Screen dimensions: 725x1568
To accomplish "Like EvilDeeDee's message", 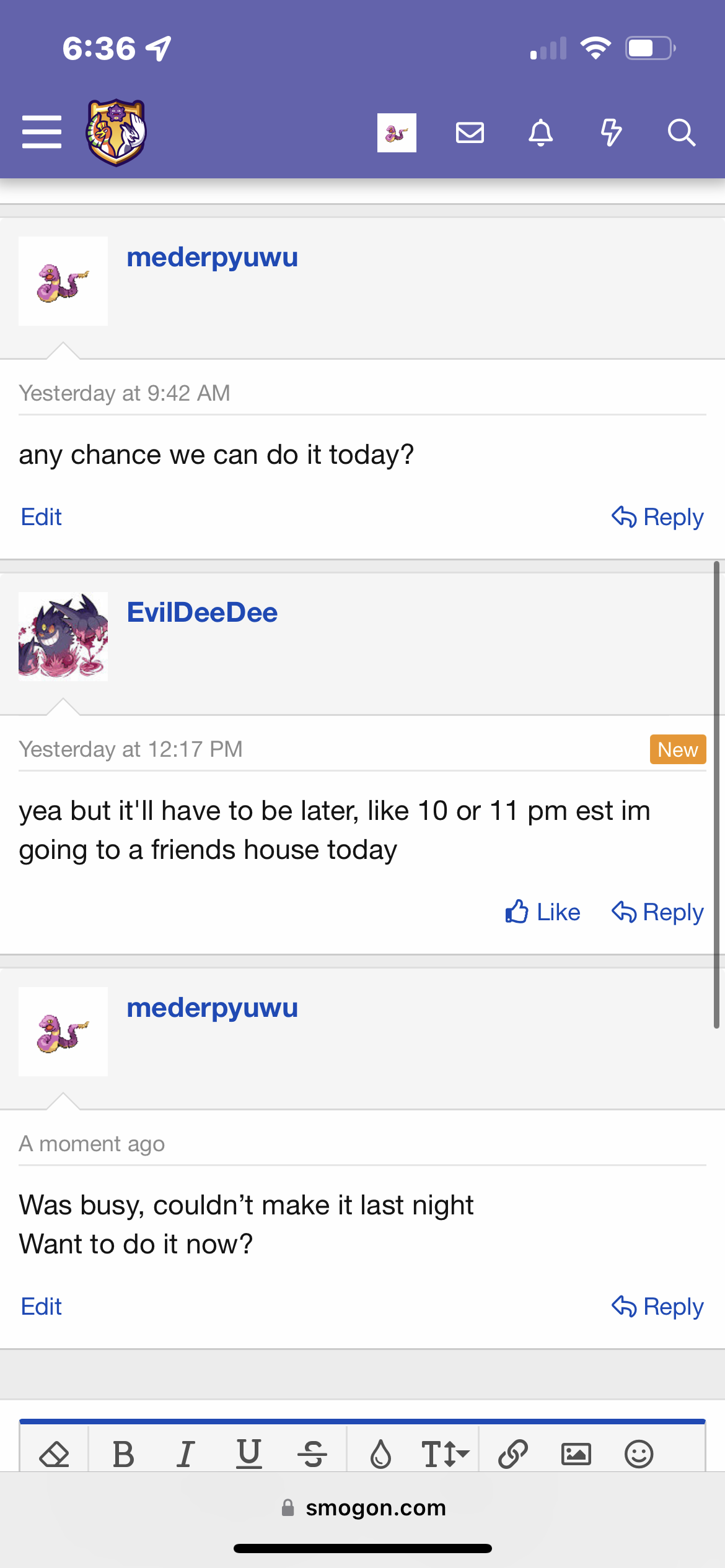I will coord(543,912).
